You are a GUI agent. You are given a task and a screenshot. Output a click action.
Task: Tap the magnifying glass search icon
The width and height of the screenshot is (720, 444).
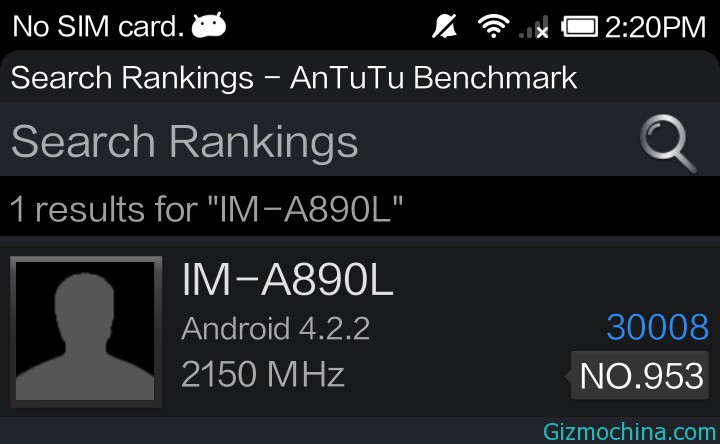coord(668,144)
